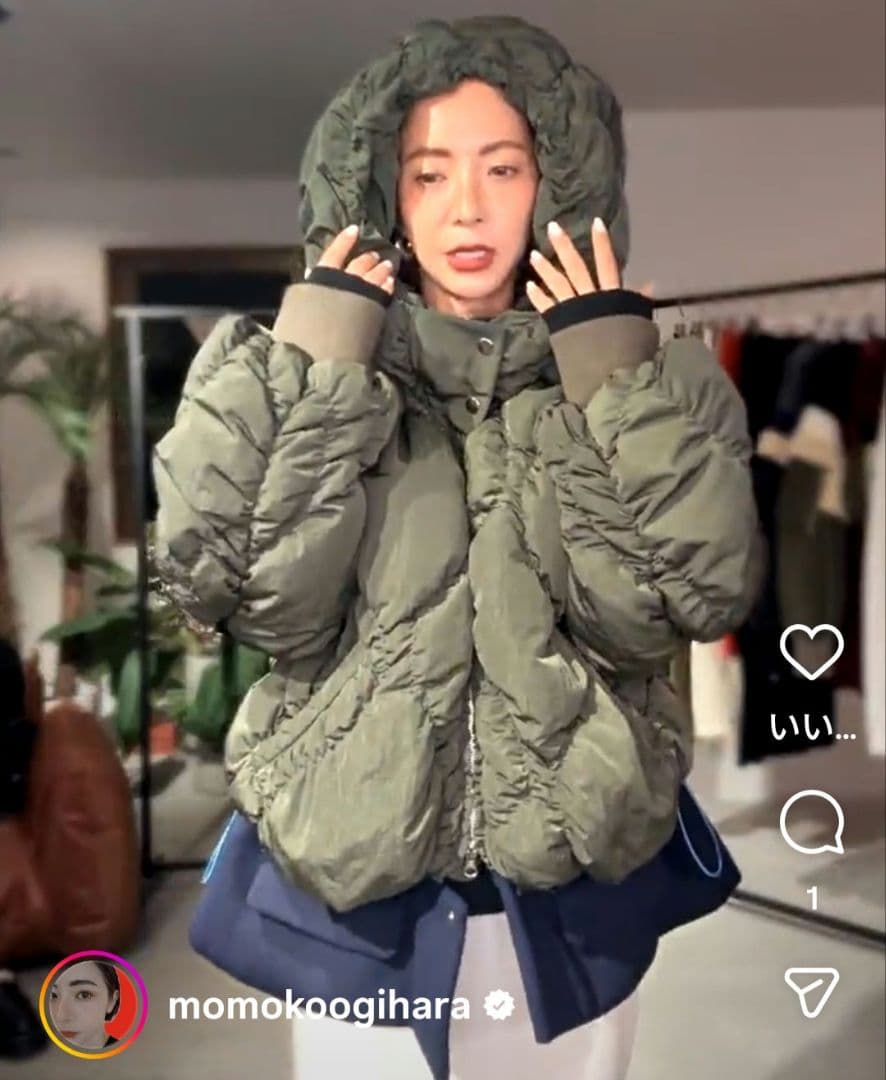Open the comments on this reel
This screenshot has height=1080, width=886.
[811, 822]
